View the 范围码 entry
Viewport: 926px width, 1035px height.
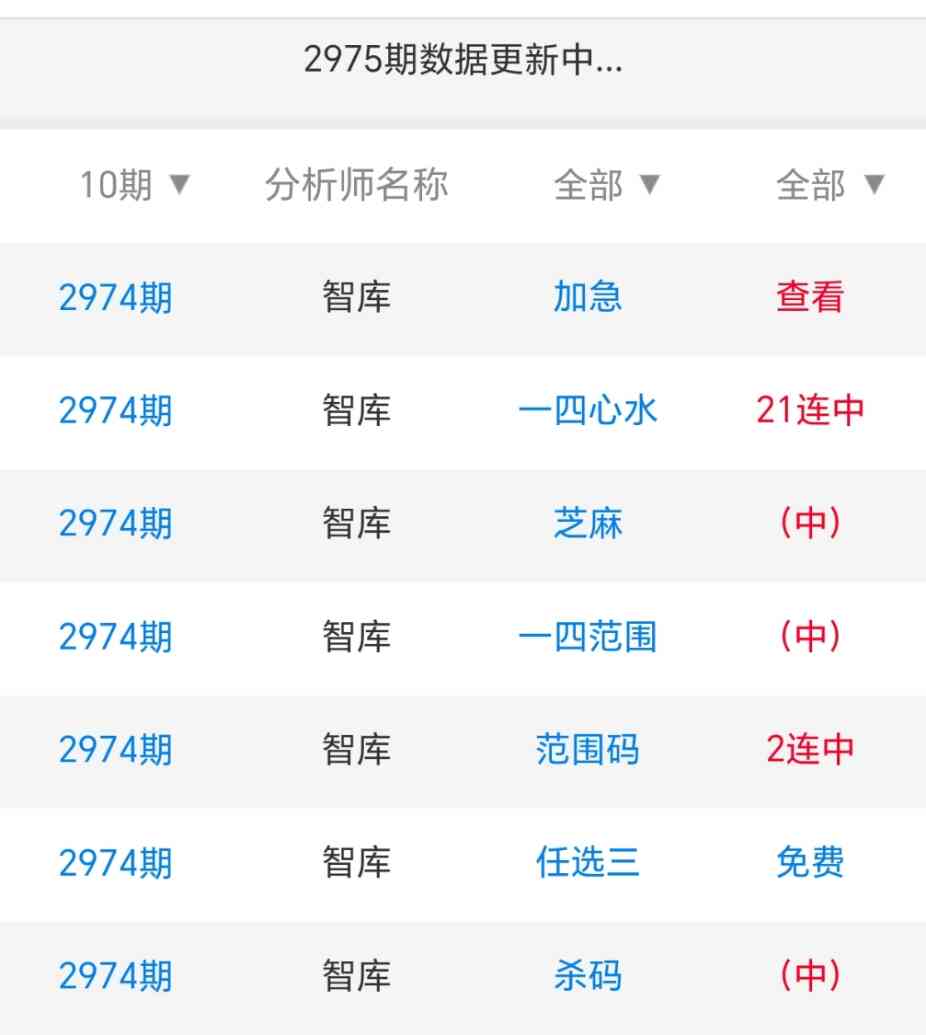588,750
